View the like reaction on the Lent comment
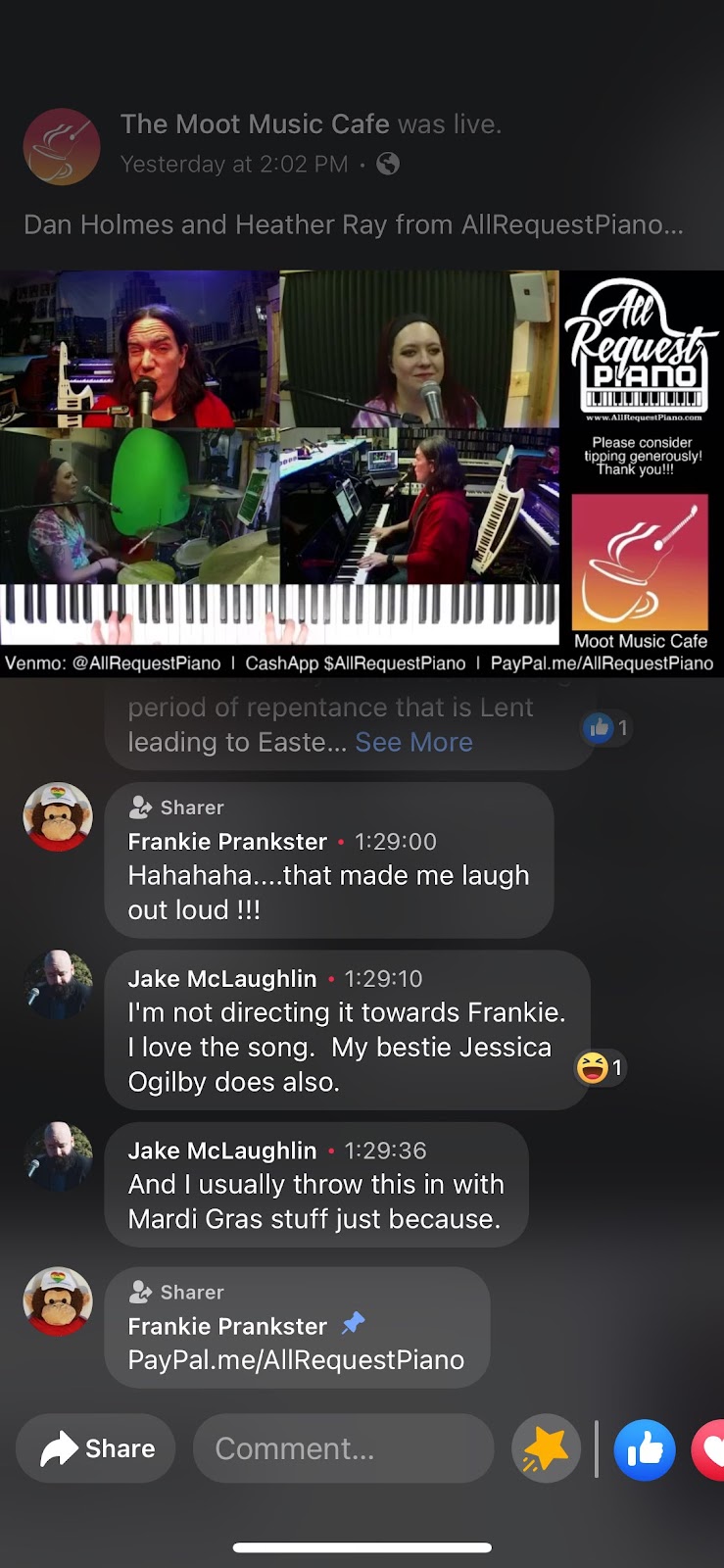Screen dimensions: 724x1568 click(x=605, y=728)
